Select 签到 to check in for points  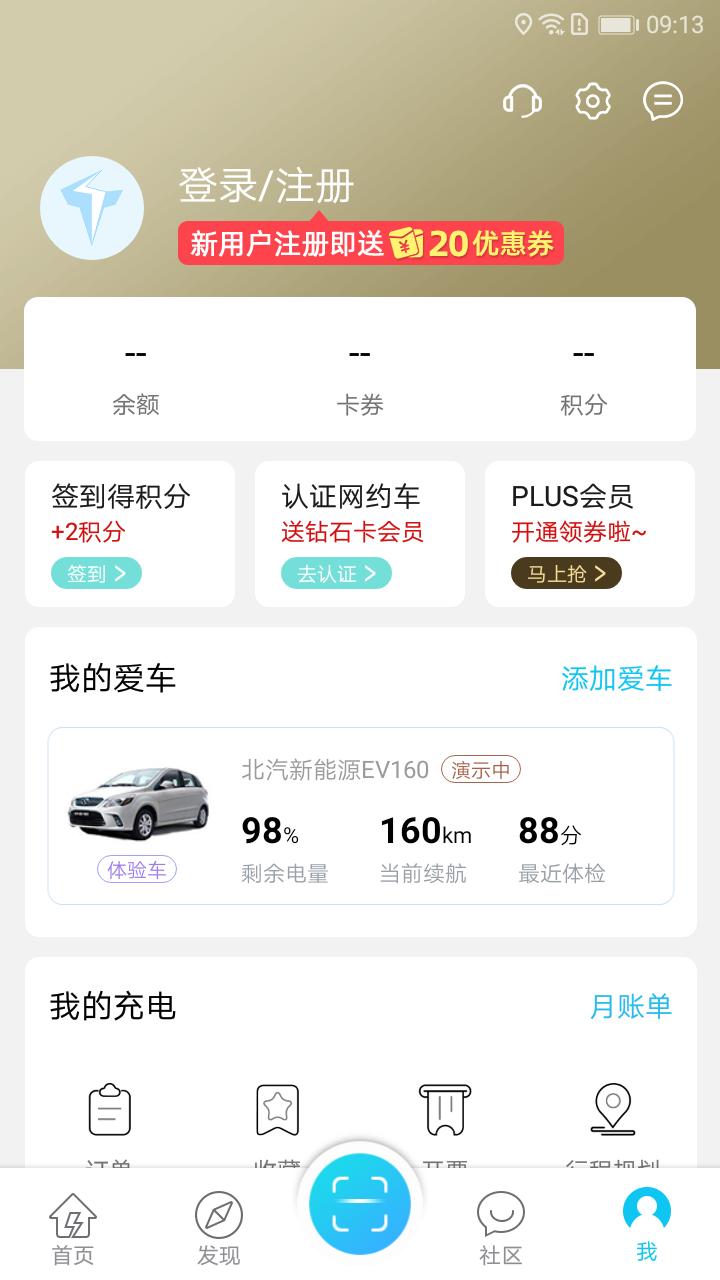click(96, 573)
